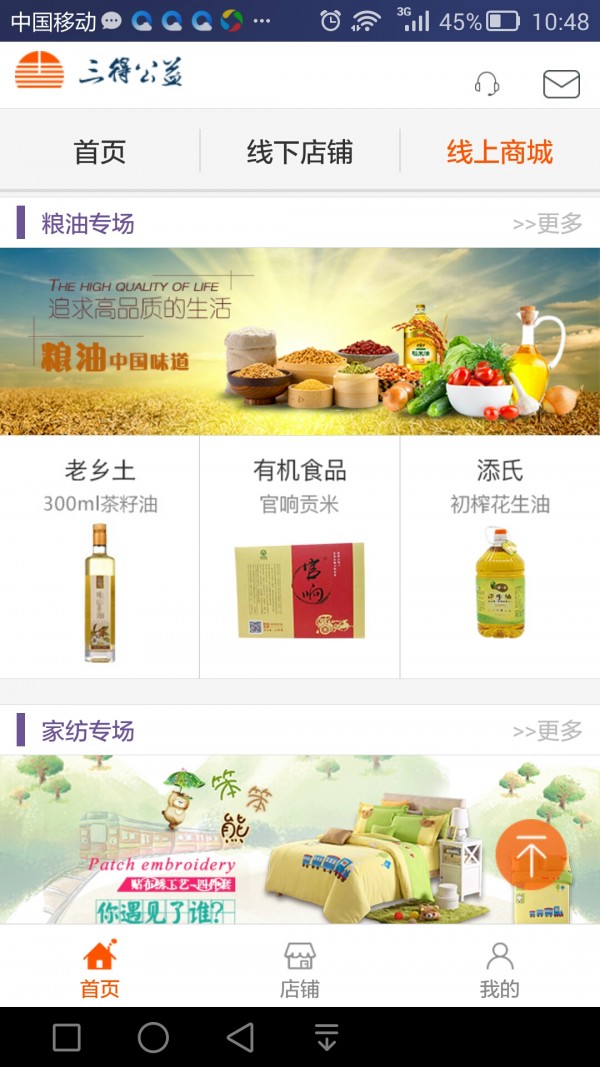Screen dimensions: 600x1067
Task: Open 老乡土 300ml茶籽油 product
Action: [x=100, y=557]
